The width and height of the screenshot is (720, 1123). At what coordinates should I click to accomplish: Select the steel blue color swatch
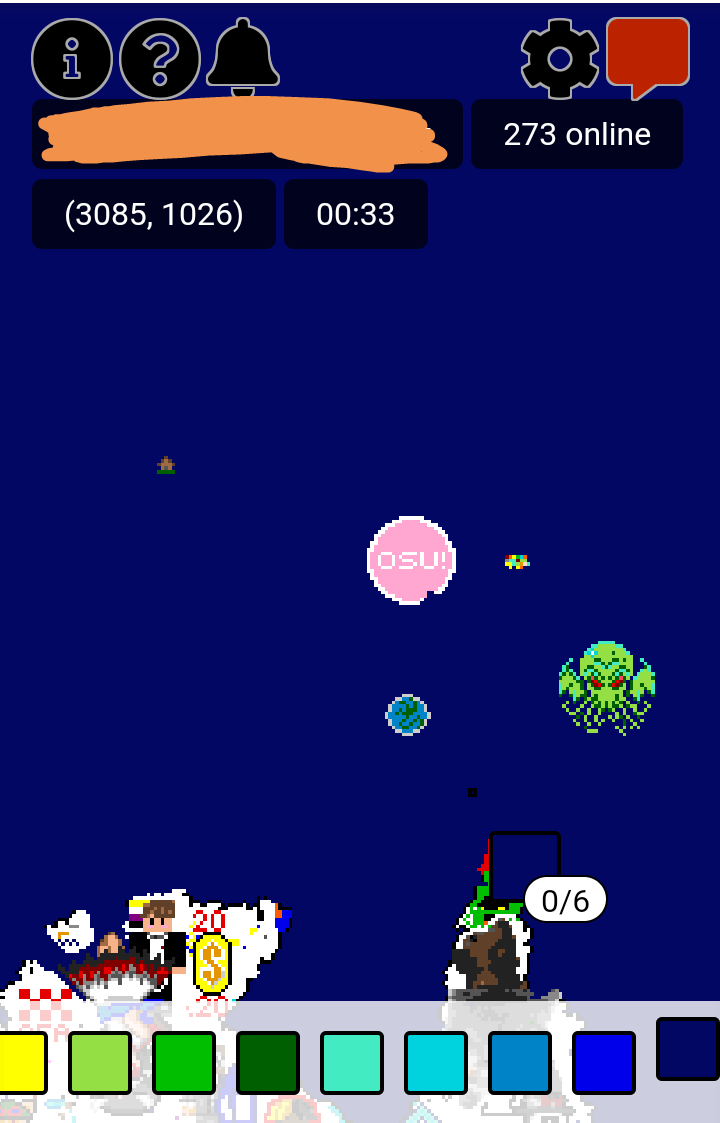pyautogui.click(x=520, y=1063)
